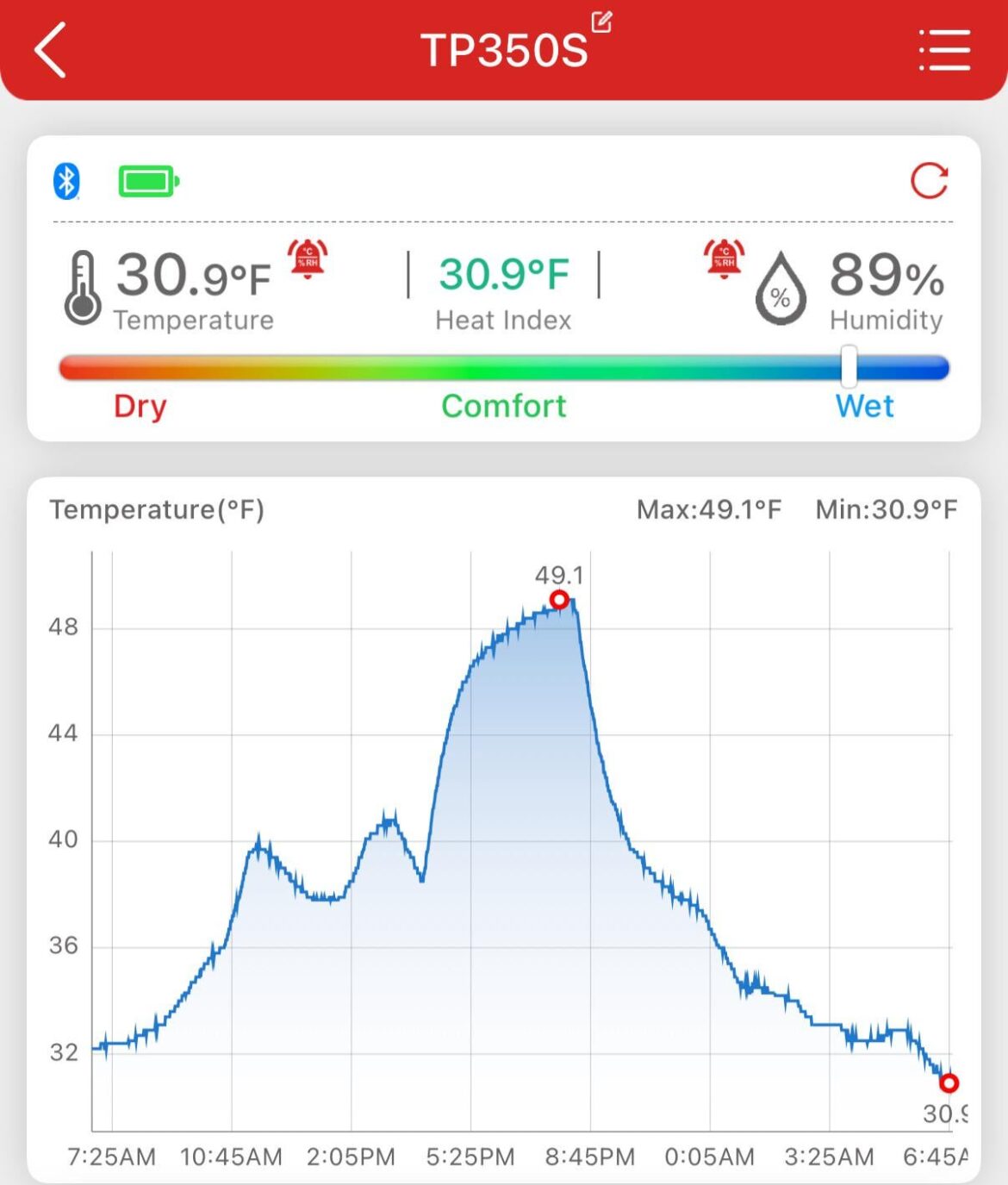
Task: Tap the battery status icon
Action: 148,179
